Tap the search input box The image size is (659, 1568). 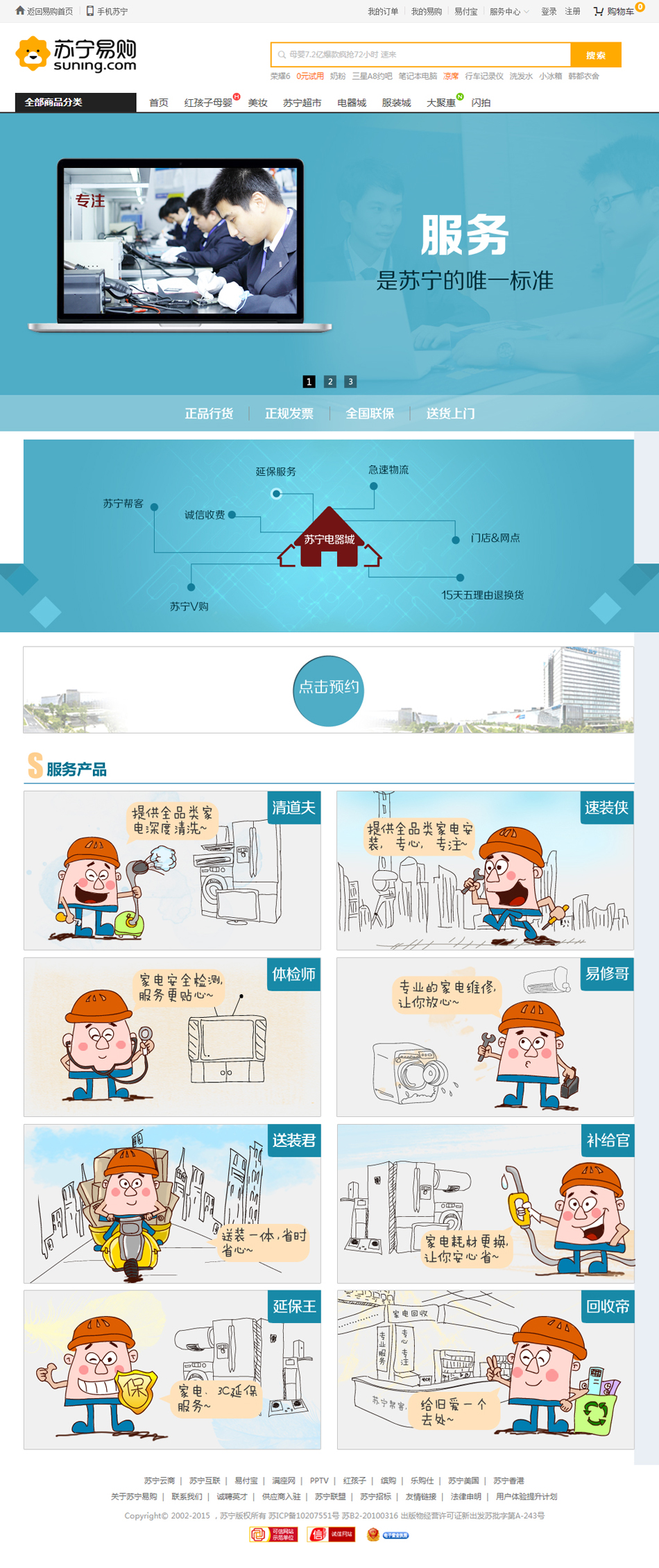(420, 54)
